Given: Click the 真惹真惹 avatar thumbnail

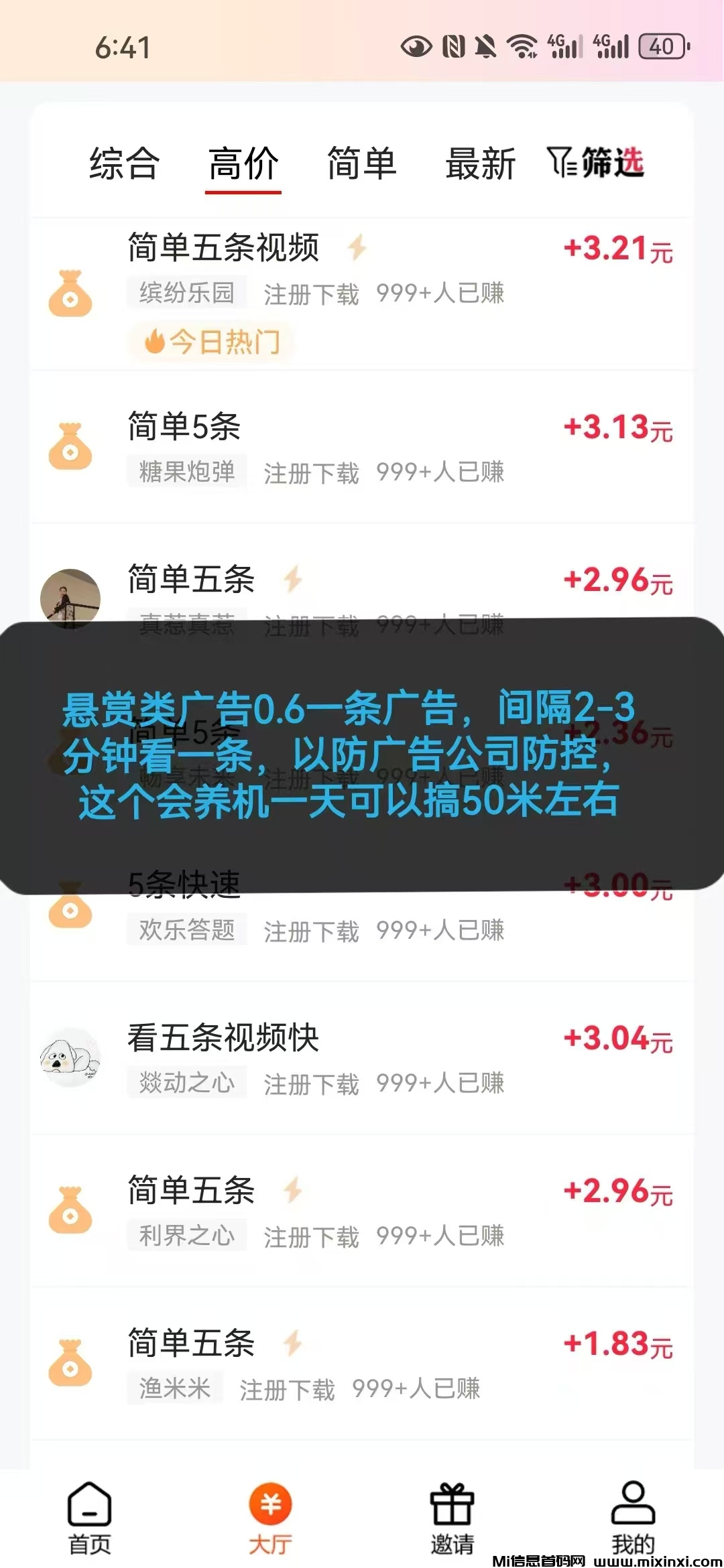Looking at the screenshot, I should pos(70,598).
